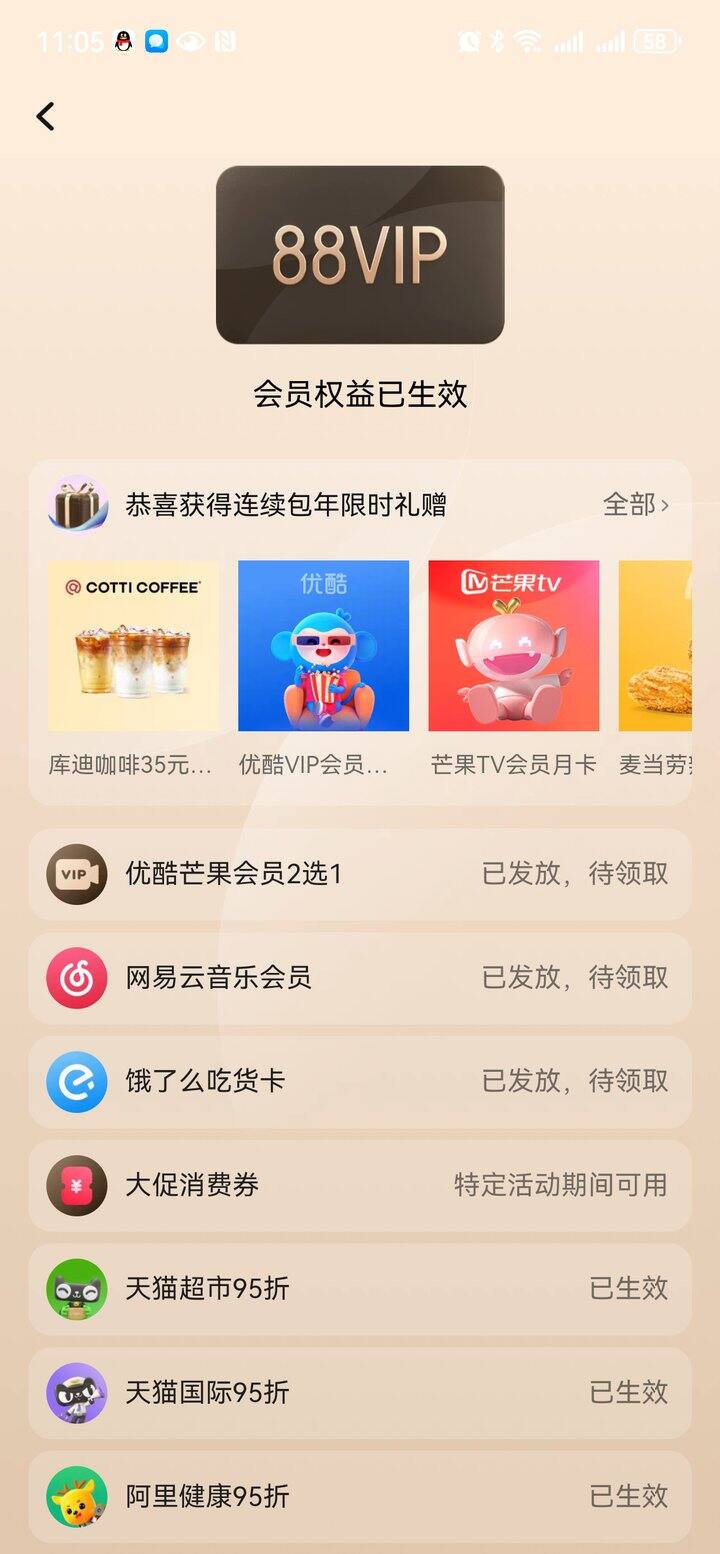The width and height of the screenshot is (720, 1554).
Task: Open the 饿了么吃货卡 row
Action: [360, 1082]
